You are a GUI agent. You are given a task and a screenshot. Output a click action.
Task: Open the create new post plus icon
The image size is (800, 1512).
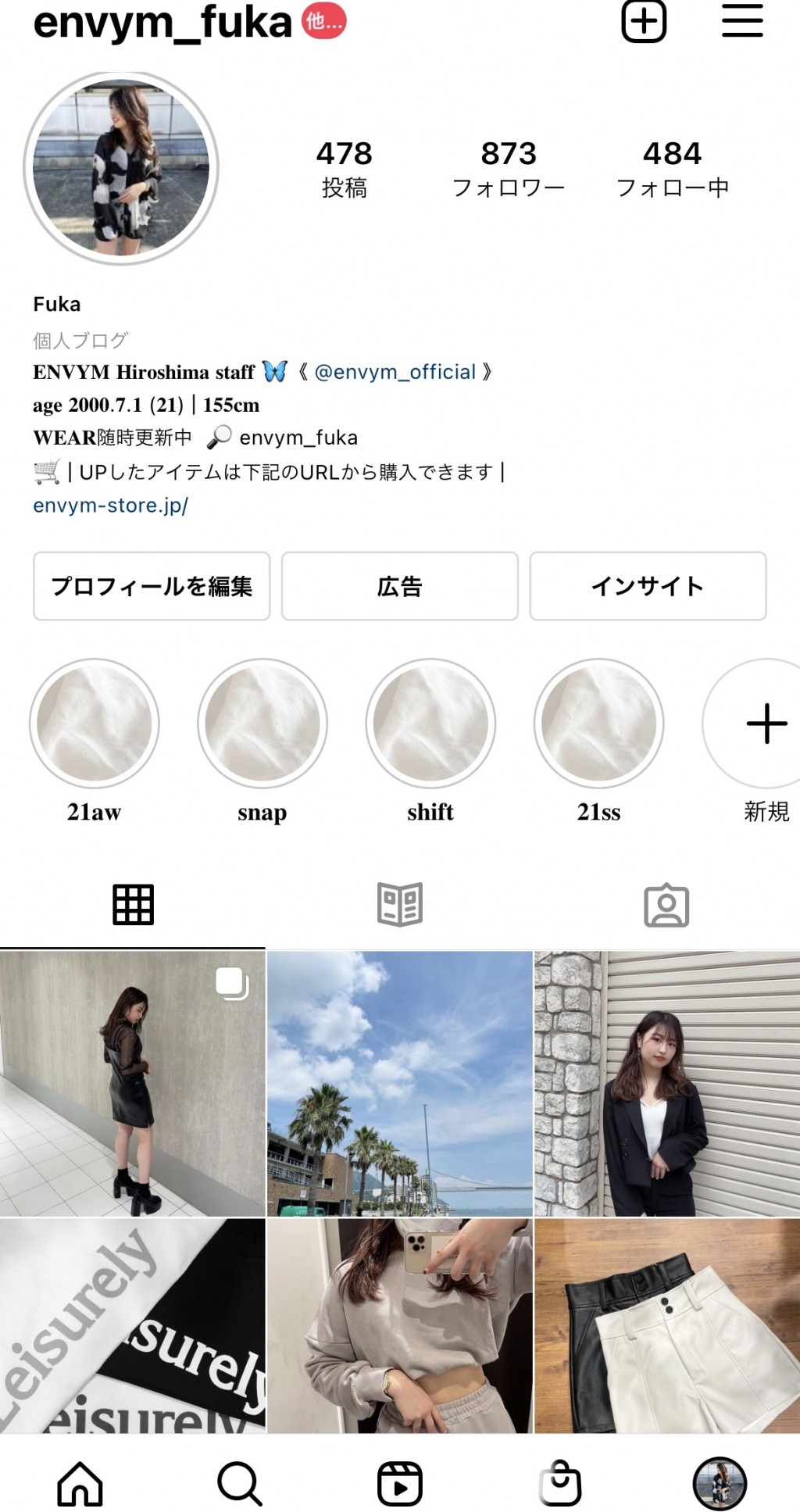(x=644, y=21)
